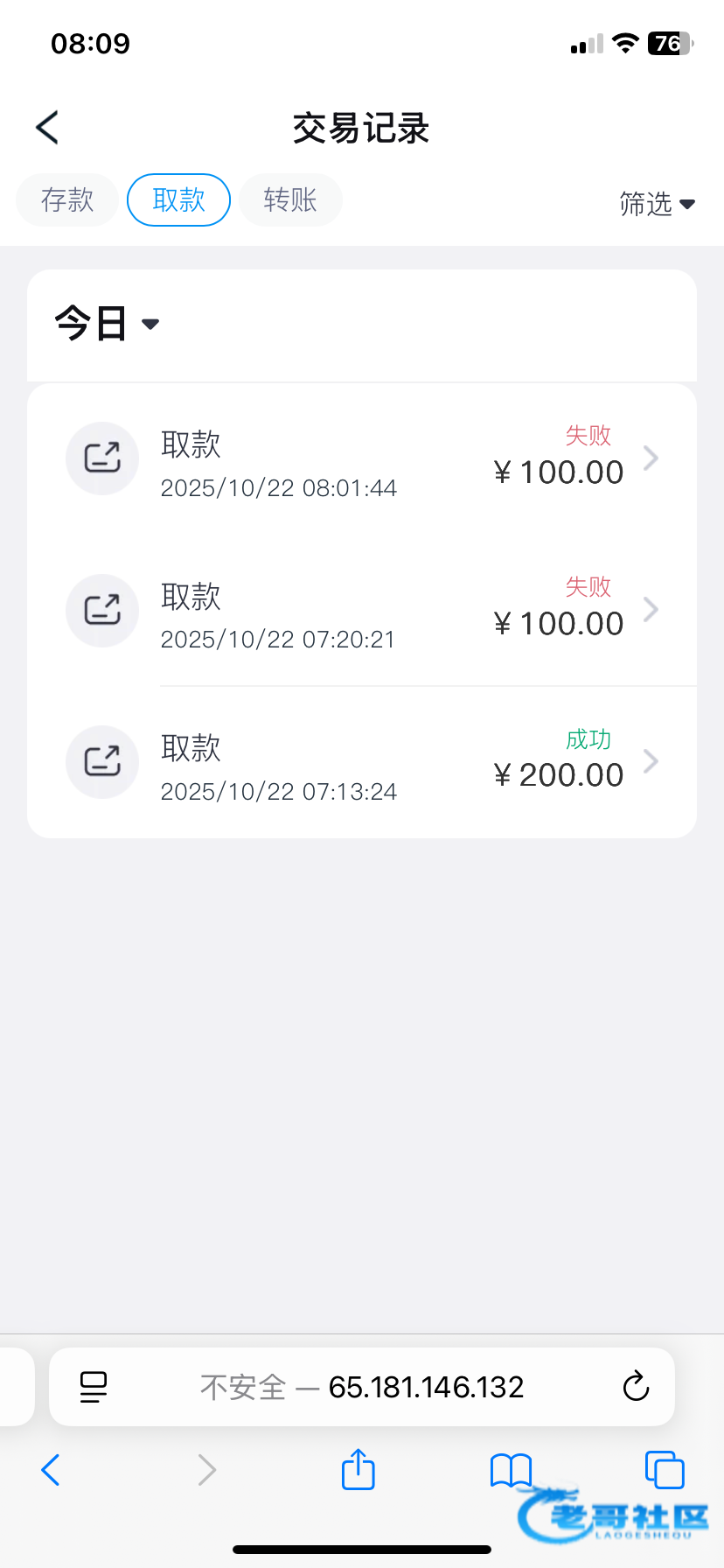Viewport: 724px width, 1568px height.
Task: Switch to the 转账 tab
Action: pyautogui.click(x=290, y=200)
